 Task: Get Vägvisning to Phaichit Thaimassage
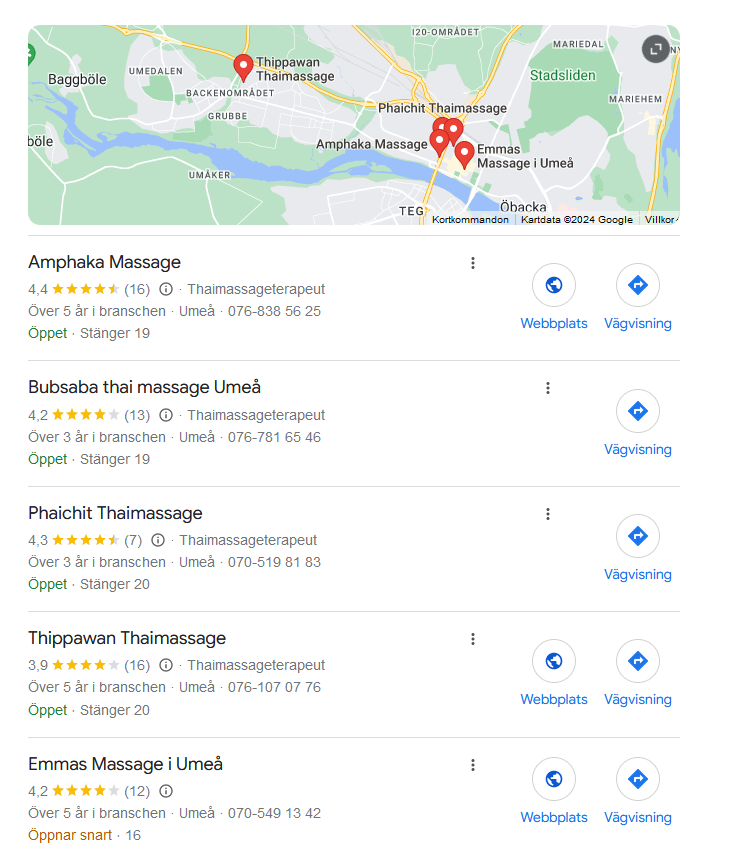(638, 537)
